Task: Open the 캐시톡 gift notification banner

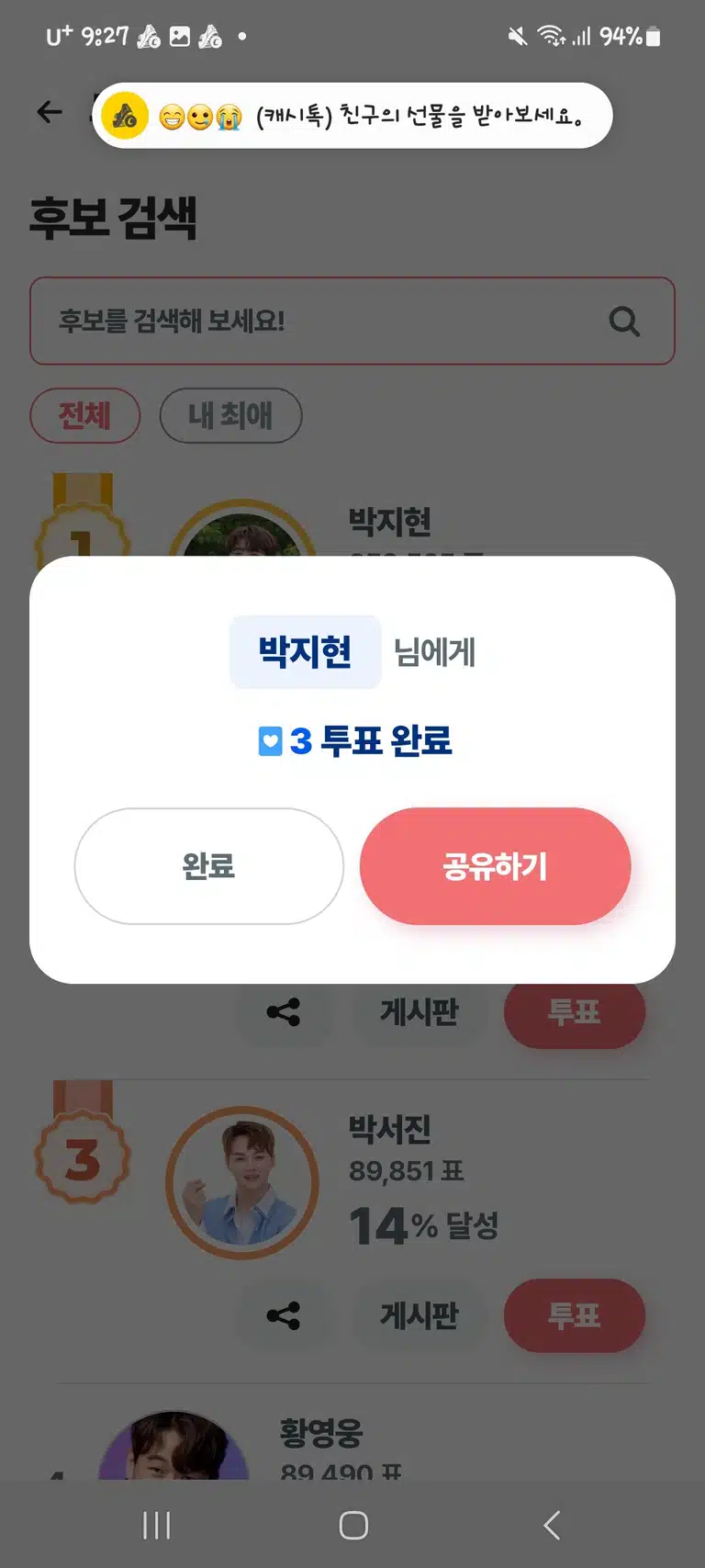Action: click(x=352, y=116)
